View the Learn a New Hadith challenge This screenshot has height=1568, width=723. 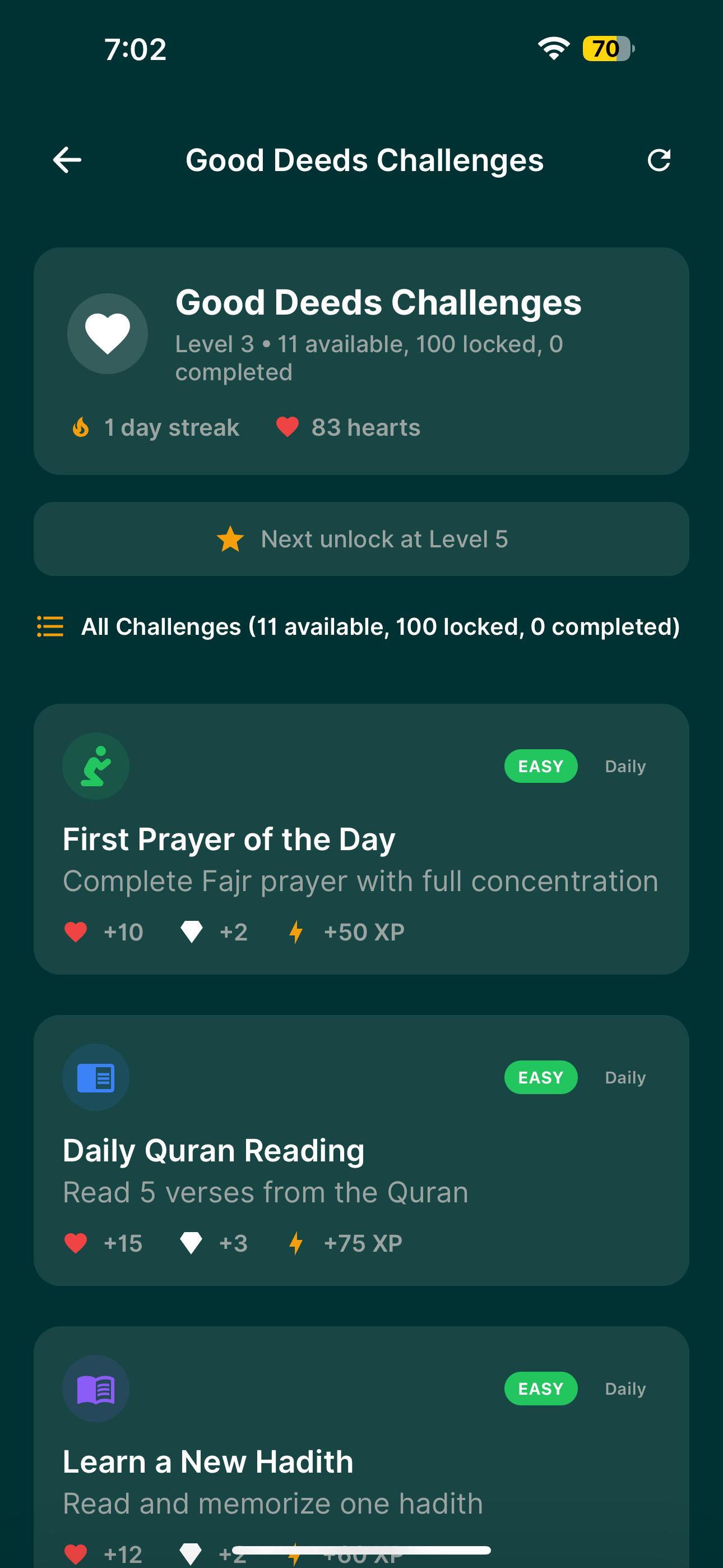click(361, 1461)
